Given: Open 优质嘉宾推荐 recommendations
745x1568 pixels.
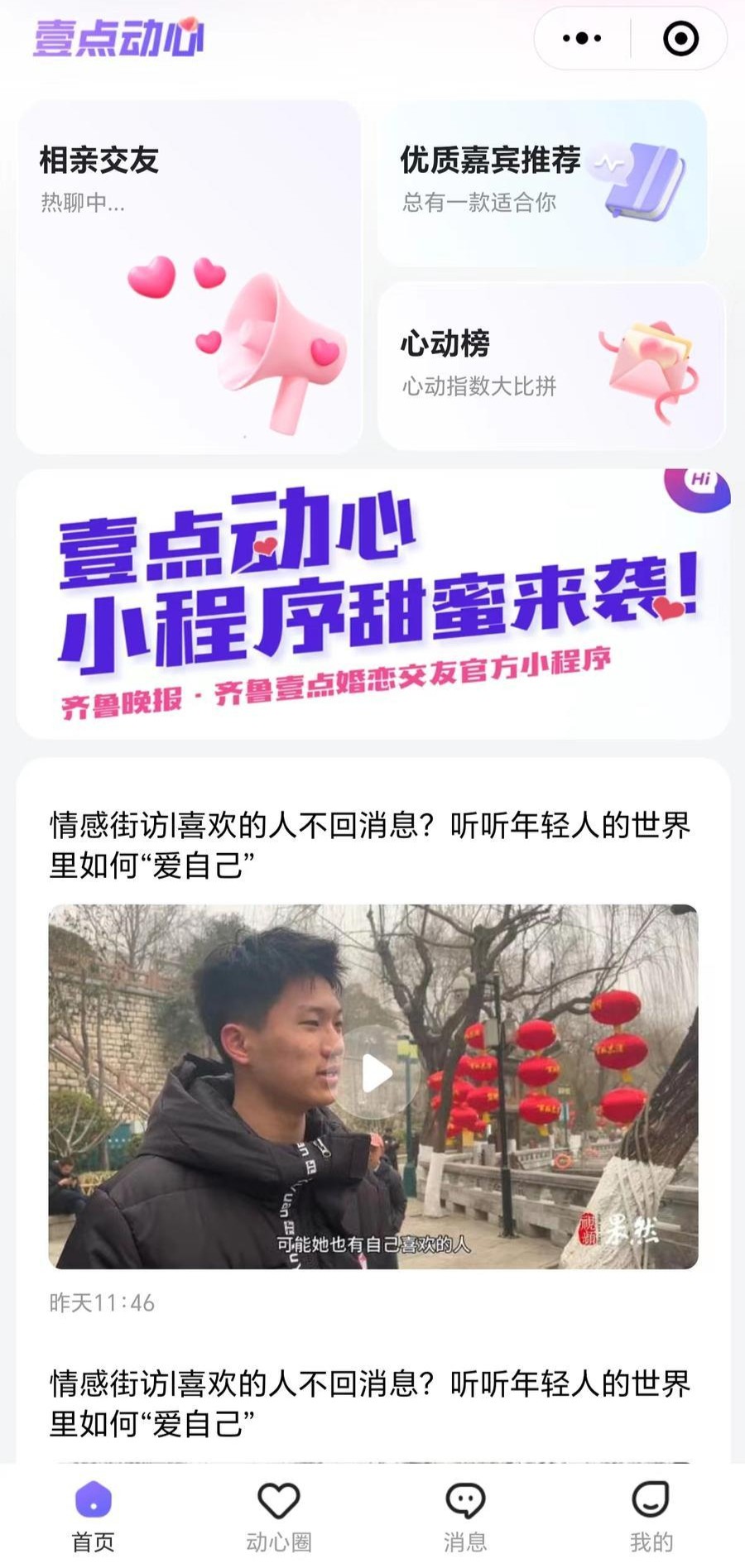Looking at the screenshot, I should point(542,182).
